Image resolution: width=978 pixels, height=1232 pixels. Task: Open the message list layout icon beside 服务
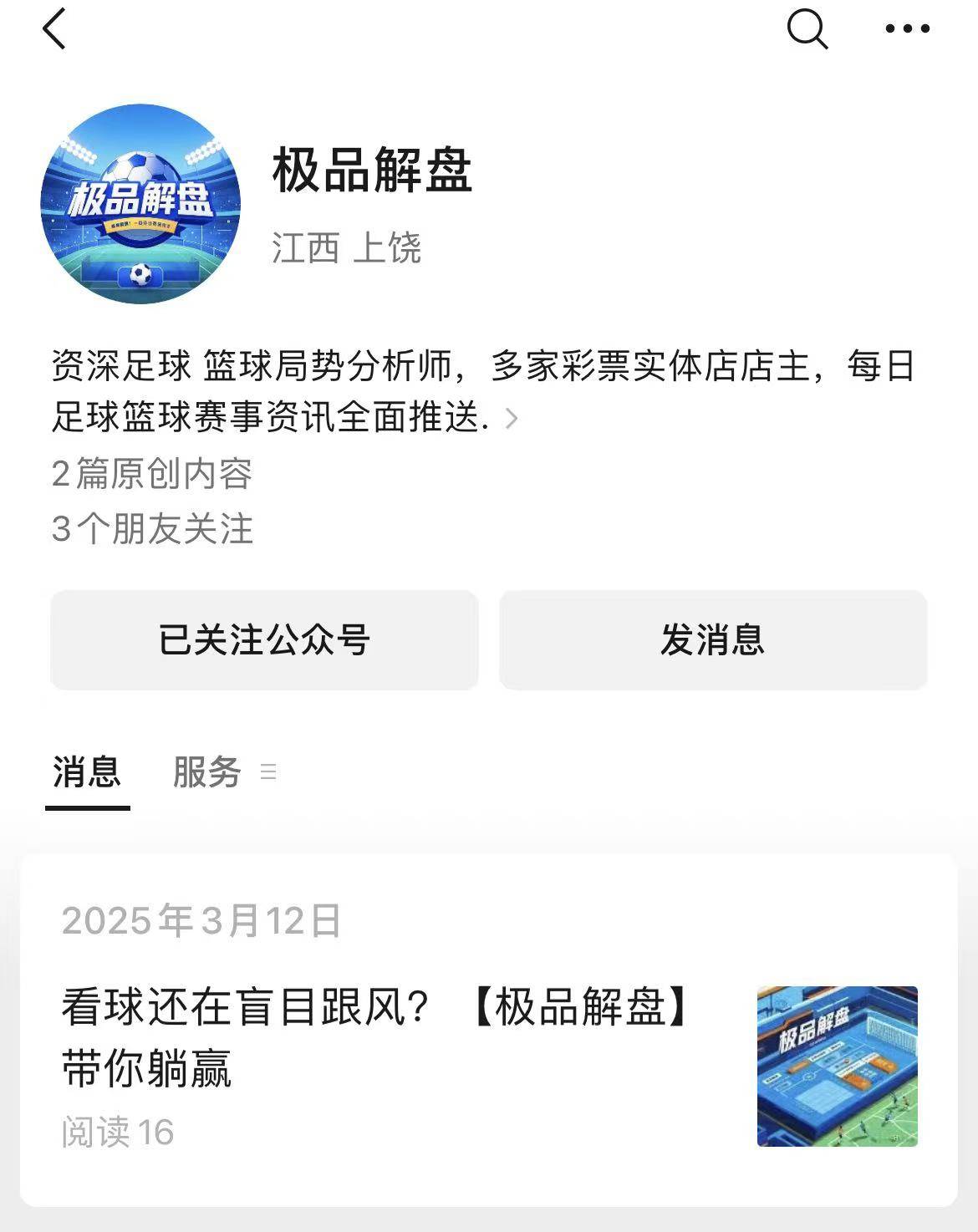click(x=269, y=774)
